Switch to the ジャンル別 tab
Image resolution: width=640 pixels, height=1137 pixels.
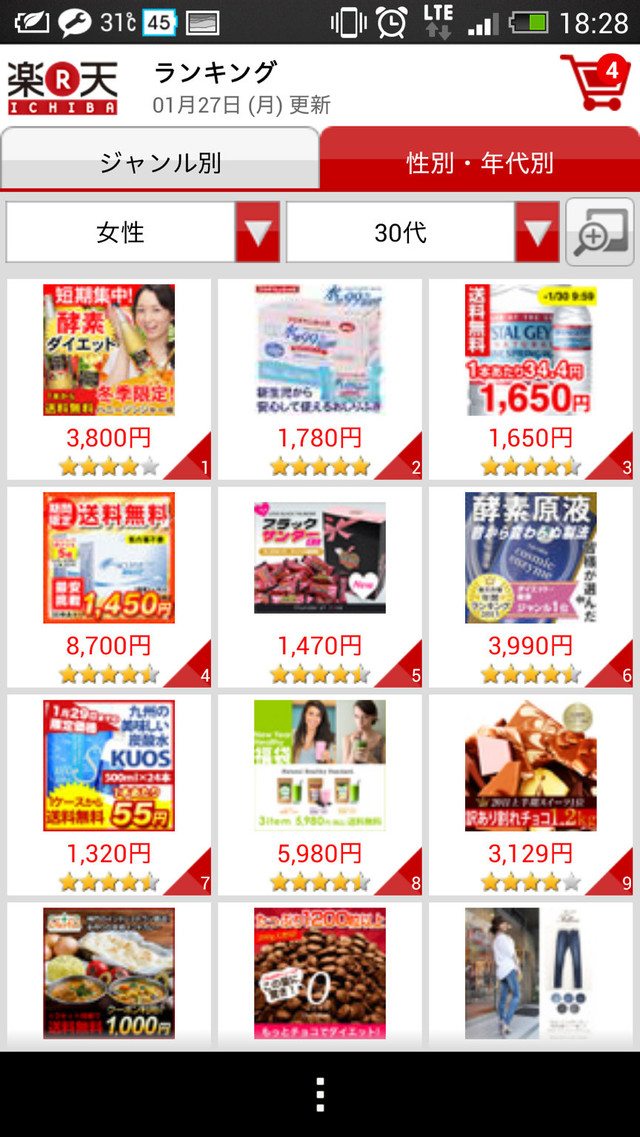pos(160,162)
